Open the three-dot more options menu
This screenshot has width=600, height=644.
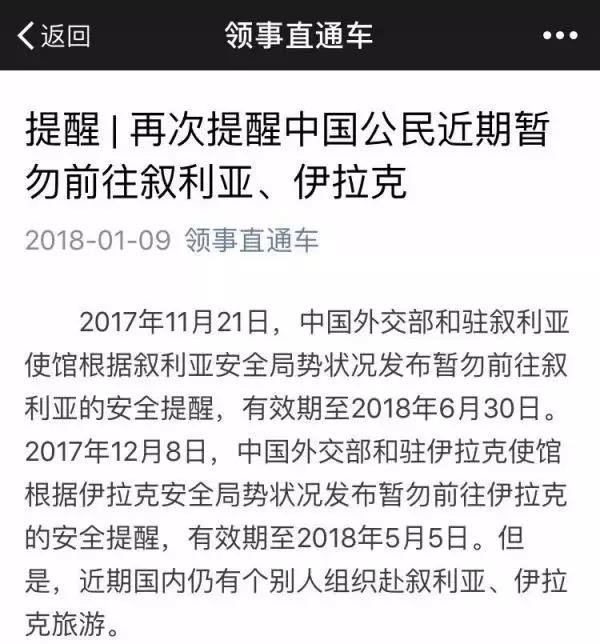559,36
